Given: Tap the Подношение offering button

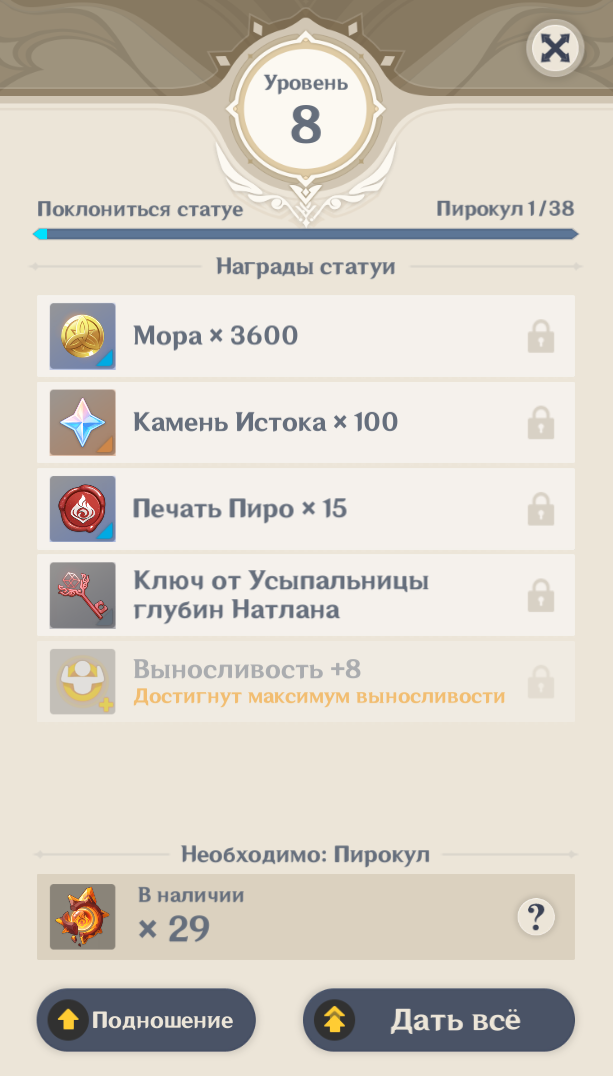Looking at the screenshot, I should tap(146, 1020).
